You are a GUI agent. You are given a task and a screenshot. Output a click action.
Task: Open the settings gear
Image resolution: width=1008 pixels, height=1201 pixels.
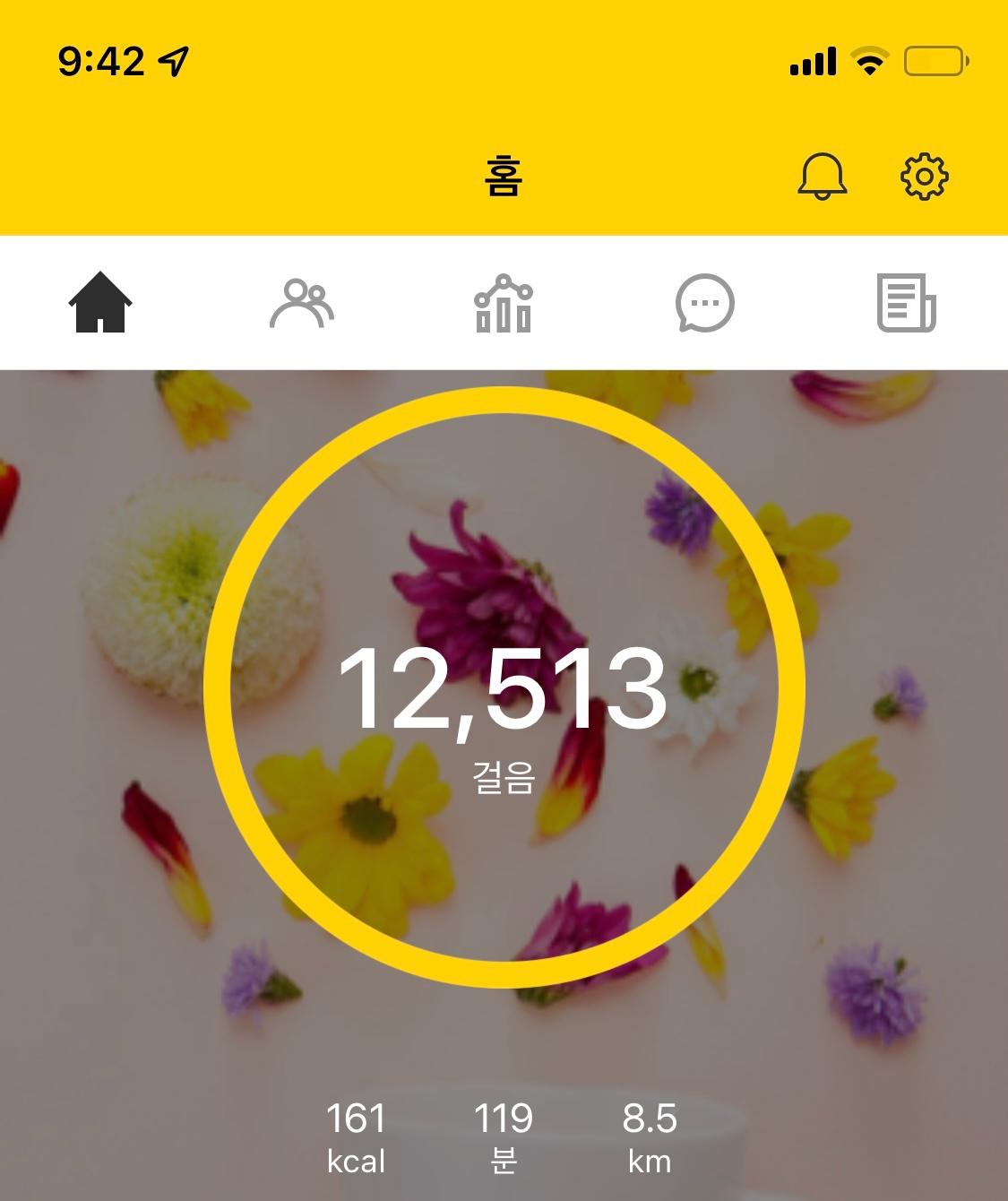tap(924, 176)
